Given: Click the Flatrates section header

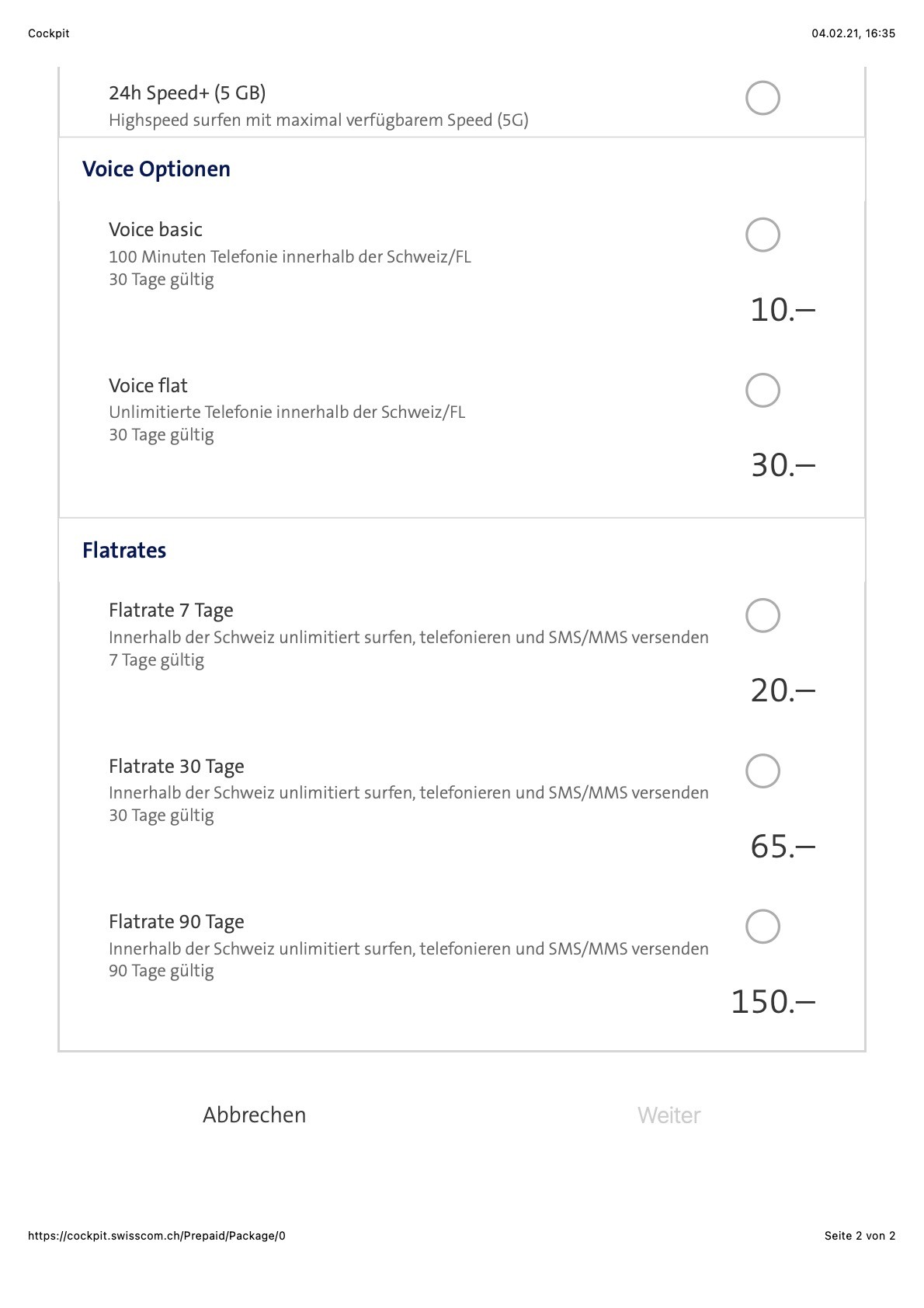Looking at the screenshot, I should tap(126, 551).
